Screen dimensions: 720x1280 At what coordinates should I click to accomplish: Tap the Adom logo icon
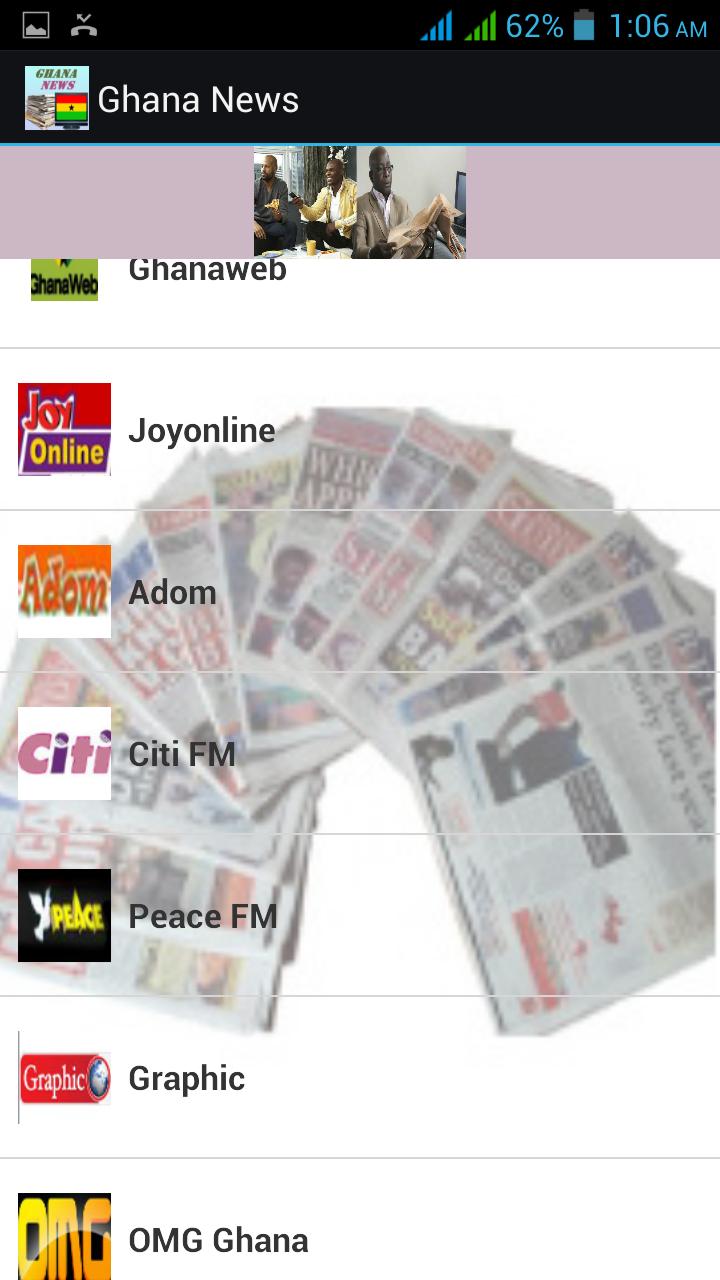pyautogui.click(x=64, y=591)
